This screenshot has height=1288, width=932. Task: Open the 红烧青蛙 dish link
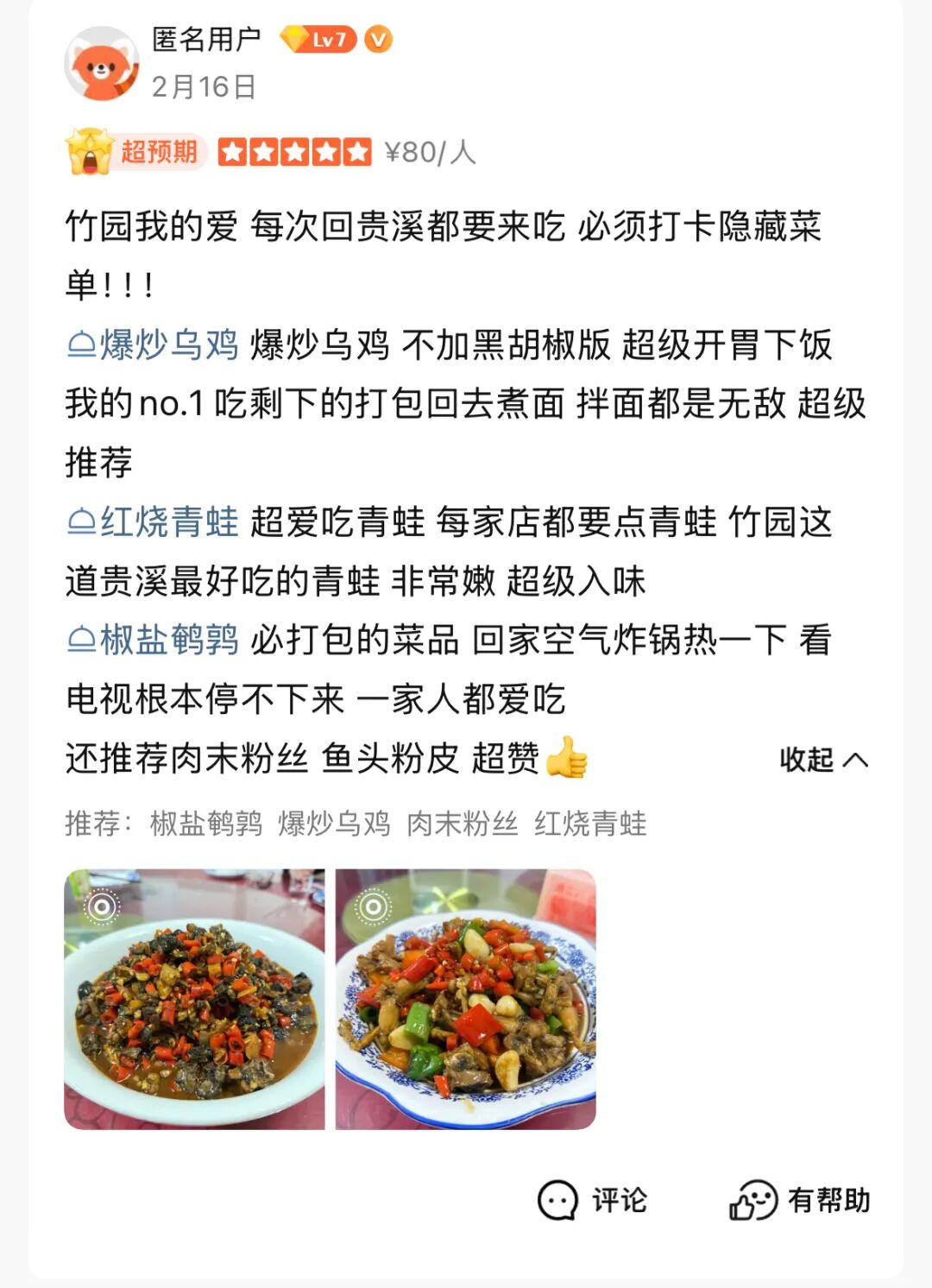coord(154,522)
